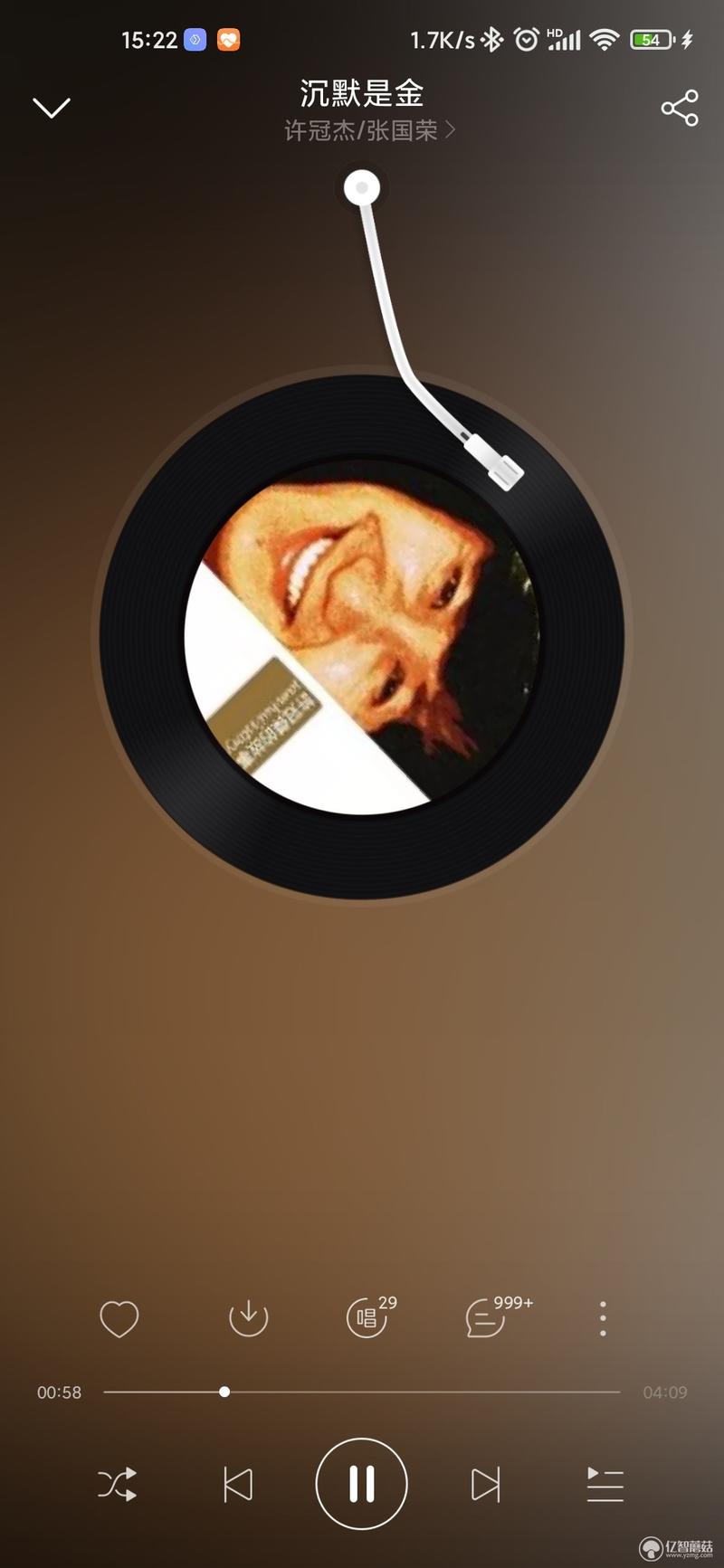Skip to the next track

coord(485,1484)
